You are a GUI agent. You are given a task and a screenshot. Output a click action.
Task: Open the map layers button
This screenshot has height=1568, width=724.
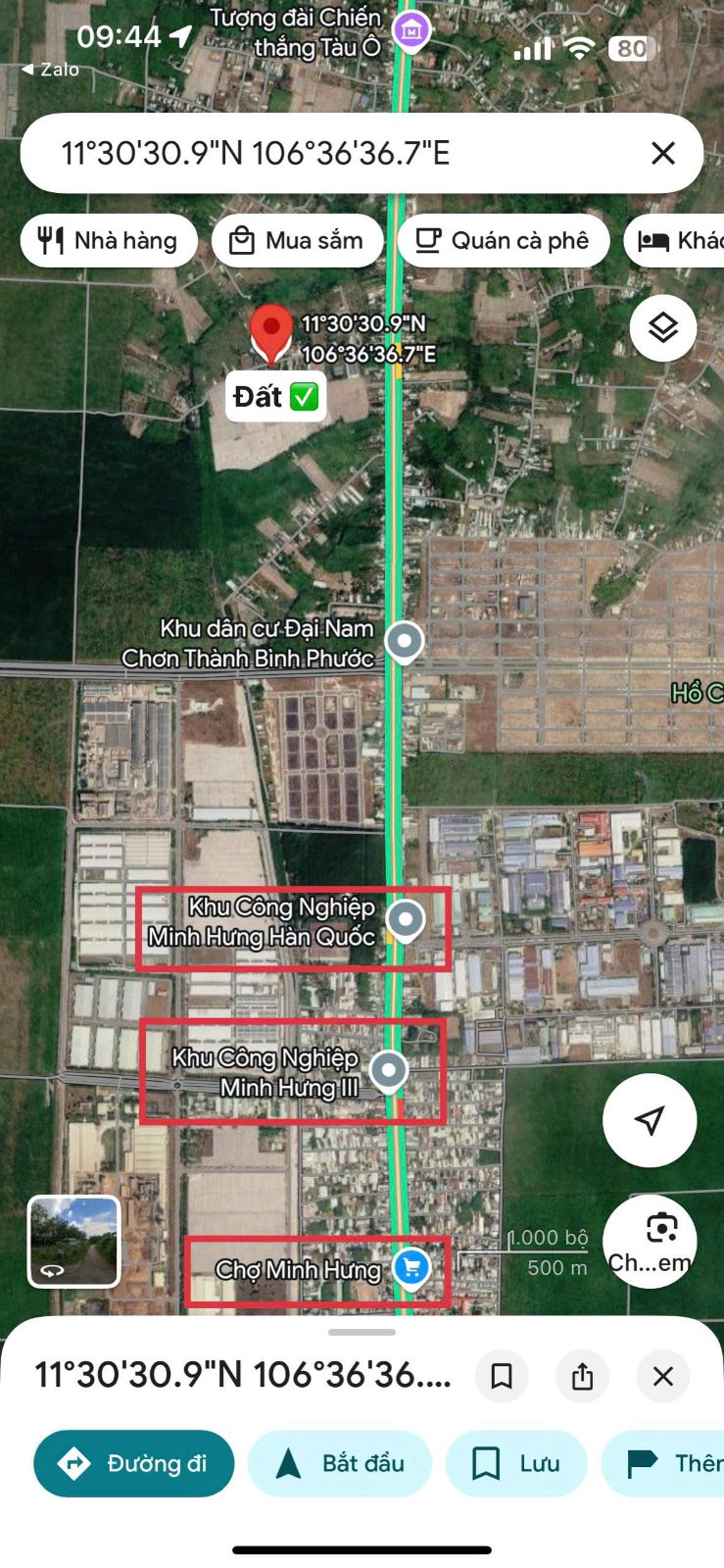click(663, 327)
